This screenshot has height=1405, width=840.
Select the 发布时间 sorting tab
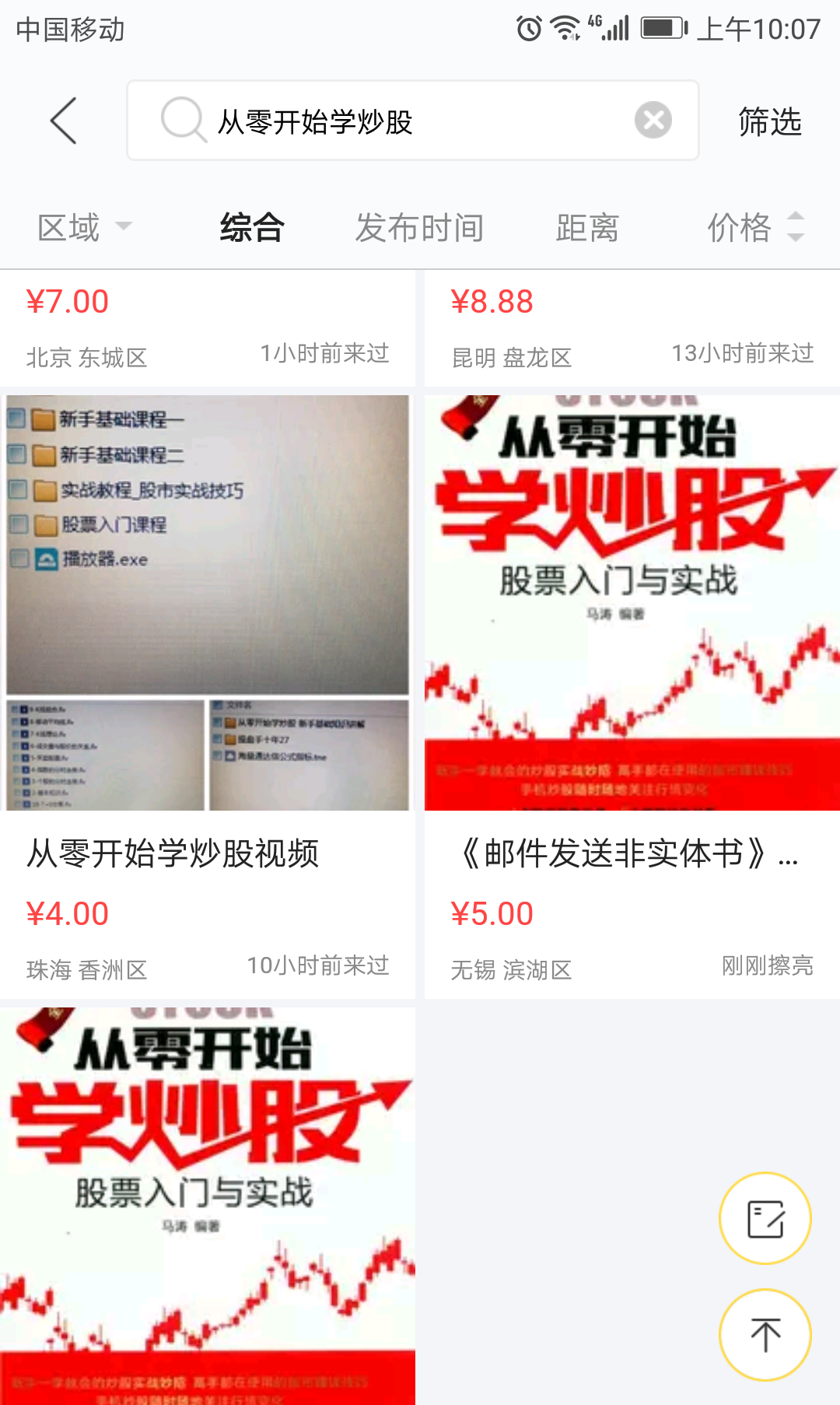click(419, 226)
